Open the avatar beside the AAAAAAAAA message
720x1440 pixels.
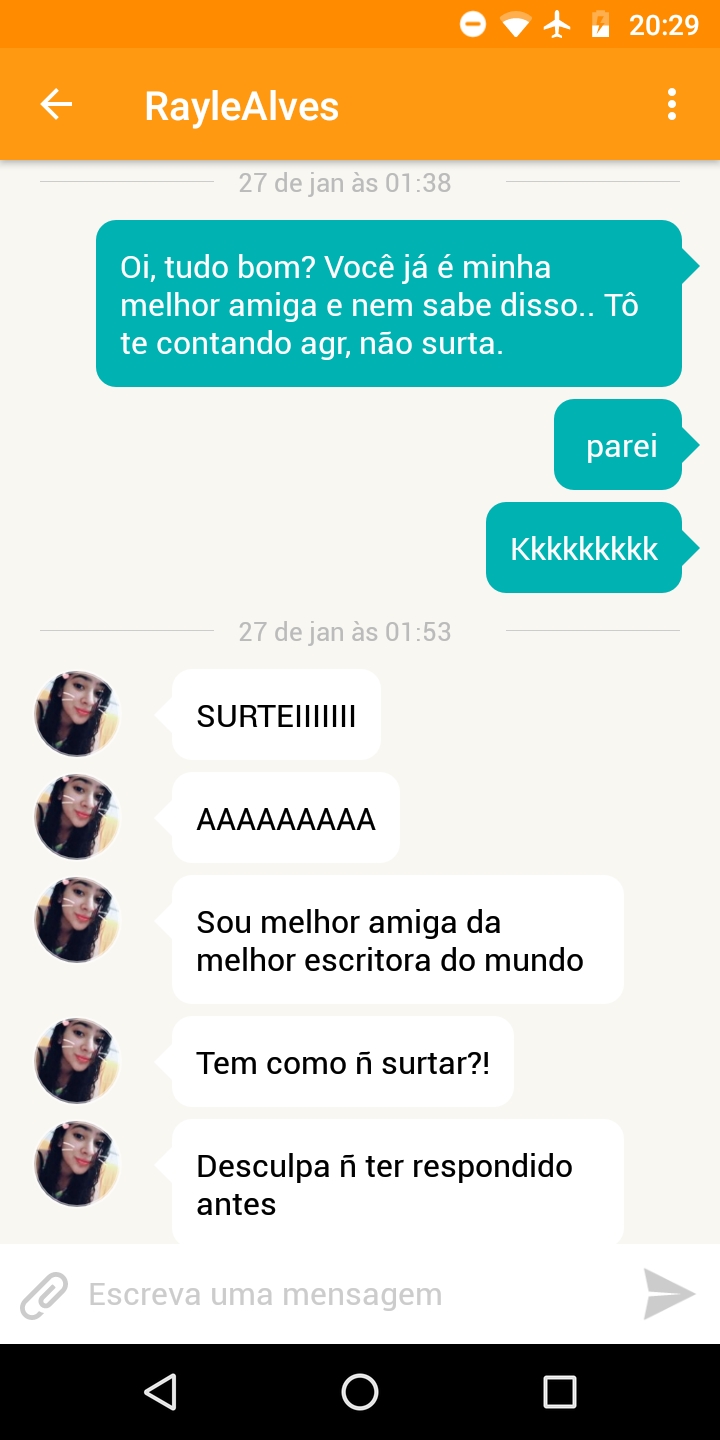[77, 817]
